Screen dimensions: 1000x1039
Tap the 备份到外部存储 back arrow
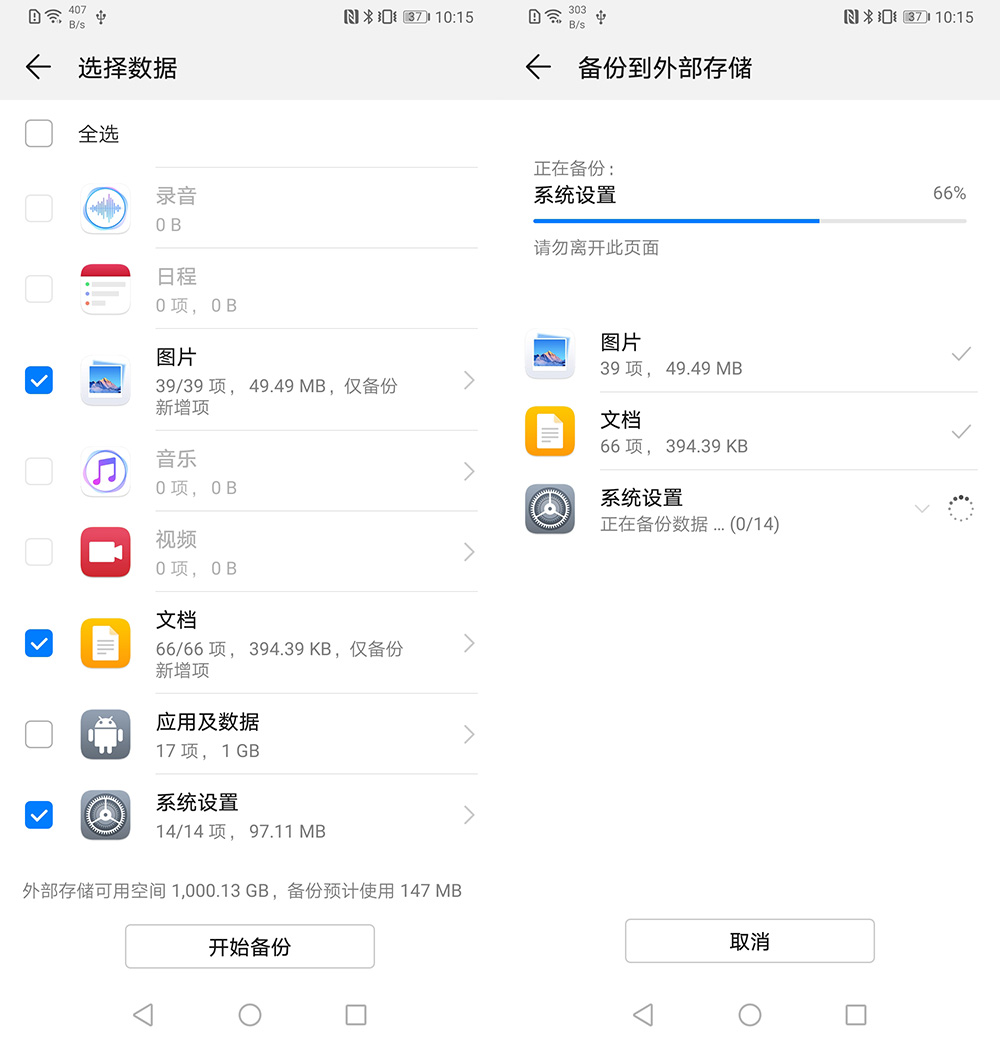tap(537, 68)
